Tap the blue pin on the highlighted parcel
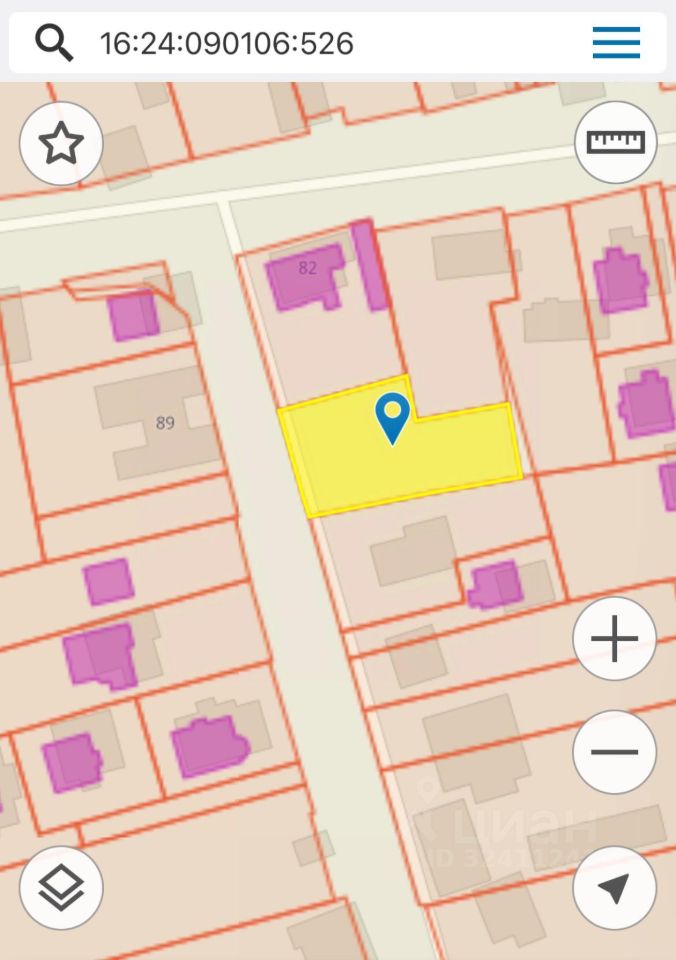The height and width of the screenshot is (960, 676). pyautogui.click(x=392, y=416)
